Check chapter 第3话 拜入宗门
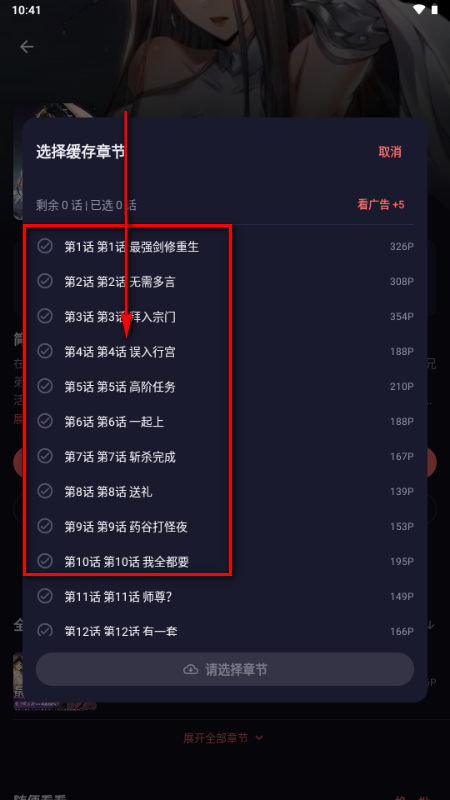 tap(224, 317)
